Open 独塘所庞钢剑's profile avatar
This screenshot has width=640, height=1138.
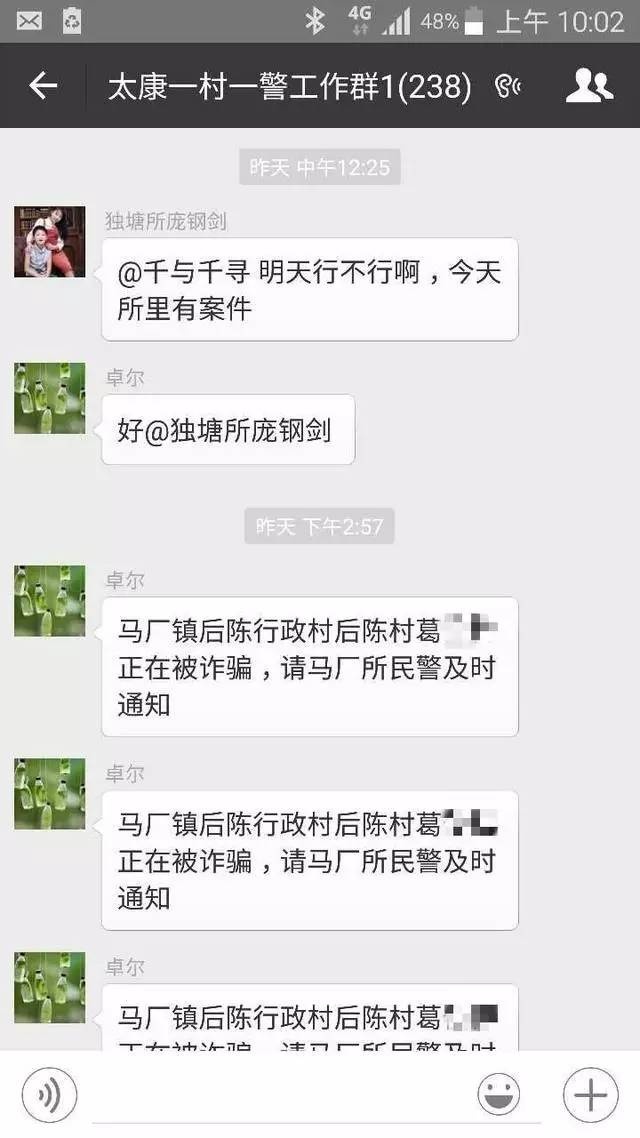tap(50, 242)
